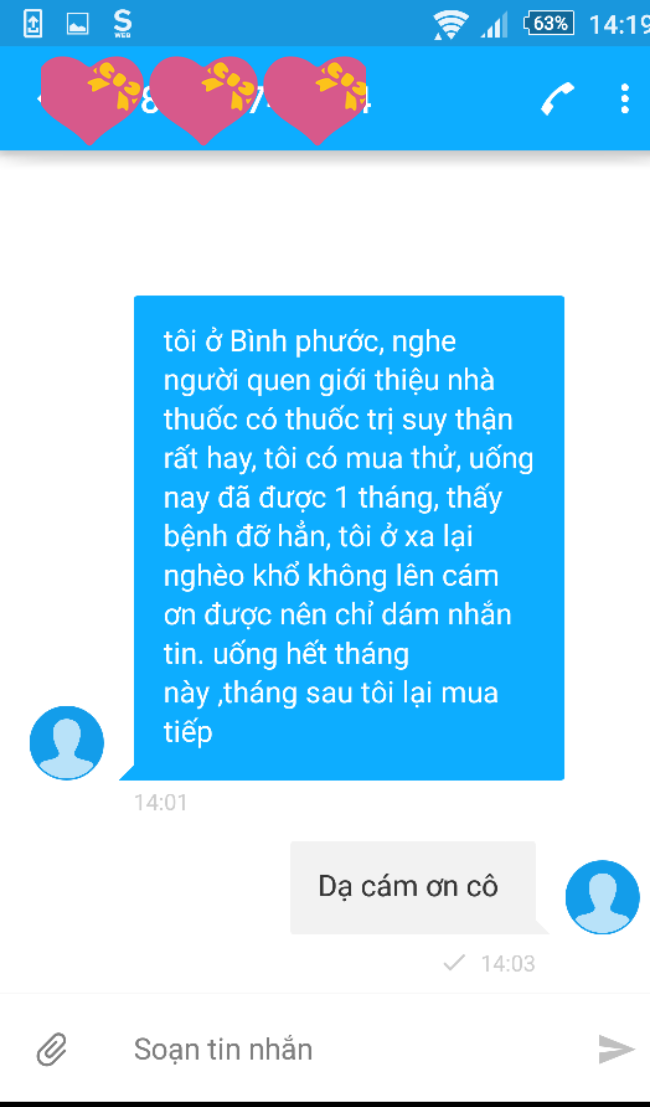Tap the attach file paperclip icon
Image resolution: width=650 pixels, height=1107 pixels.
51,1049
